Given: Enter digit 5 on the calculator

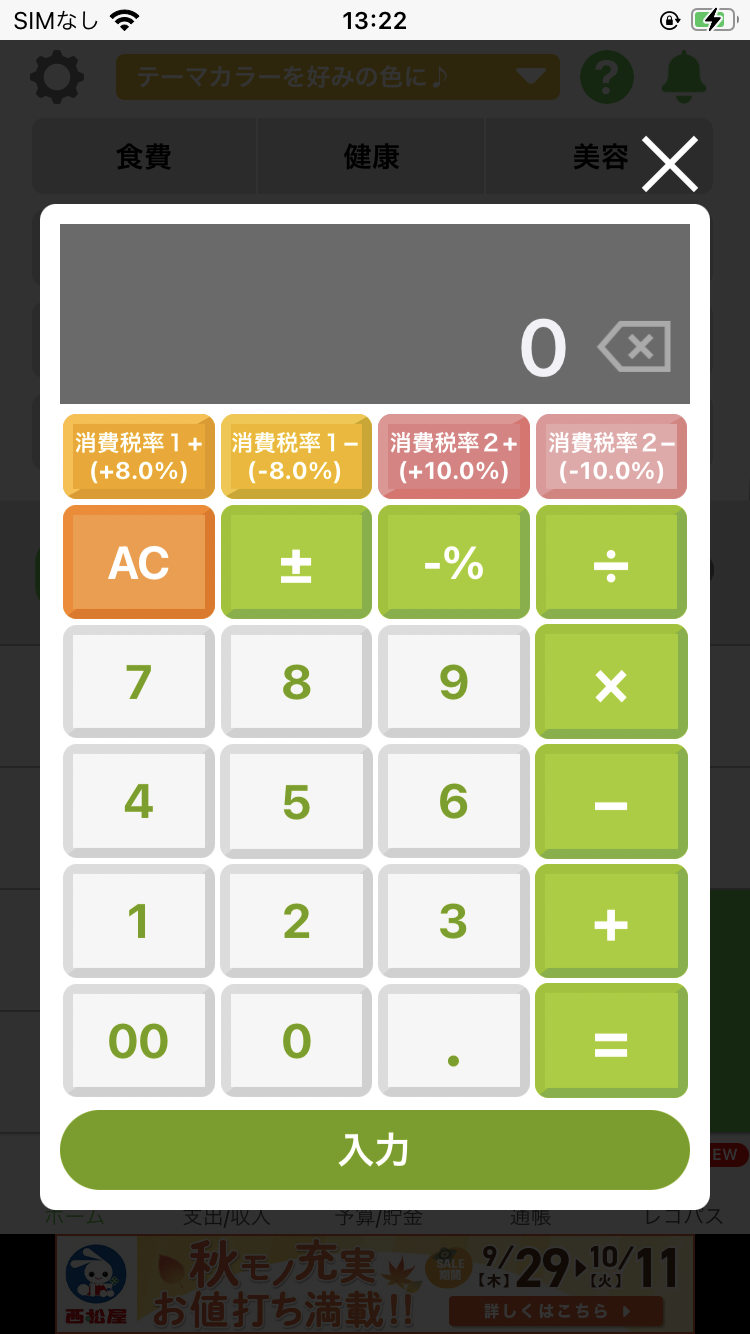Looking at the screenshot, I should (296, 802).
